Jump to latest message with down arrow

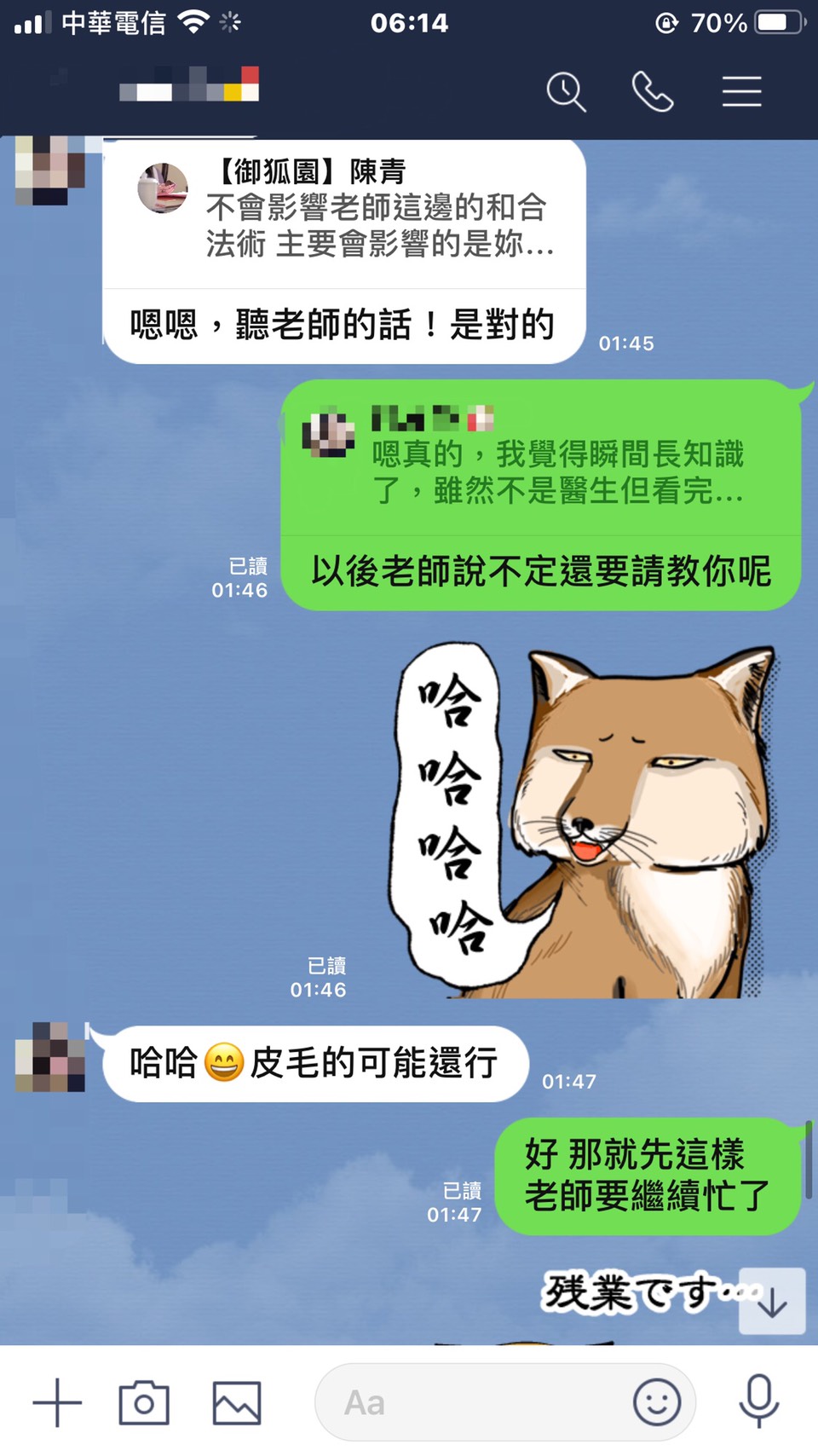point(772,1302)
